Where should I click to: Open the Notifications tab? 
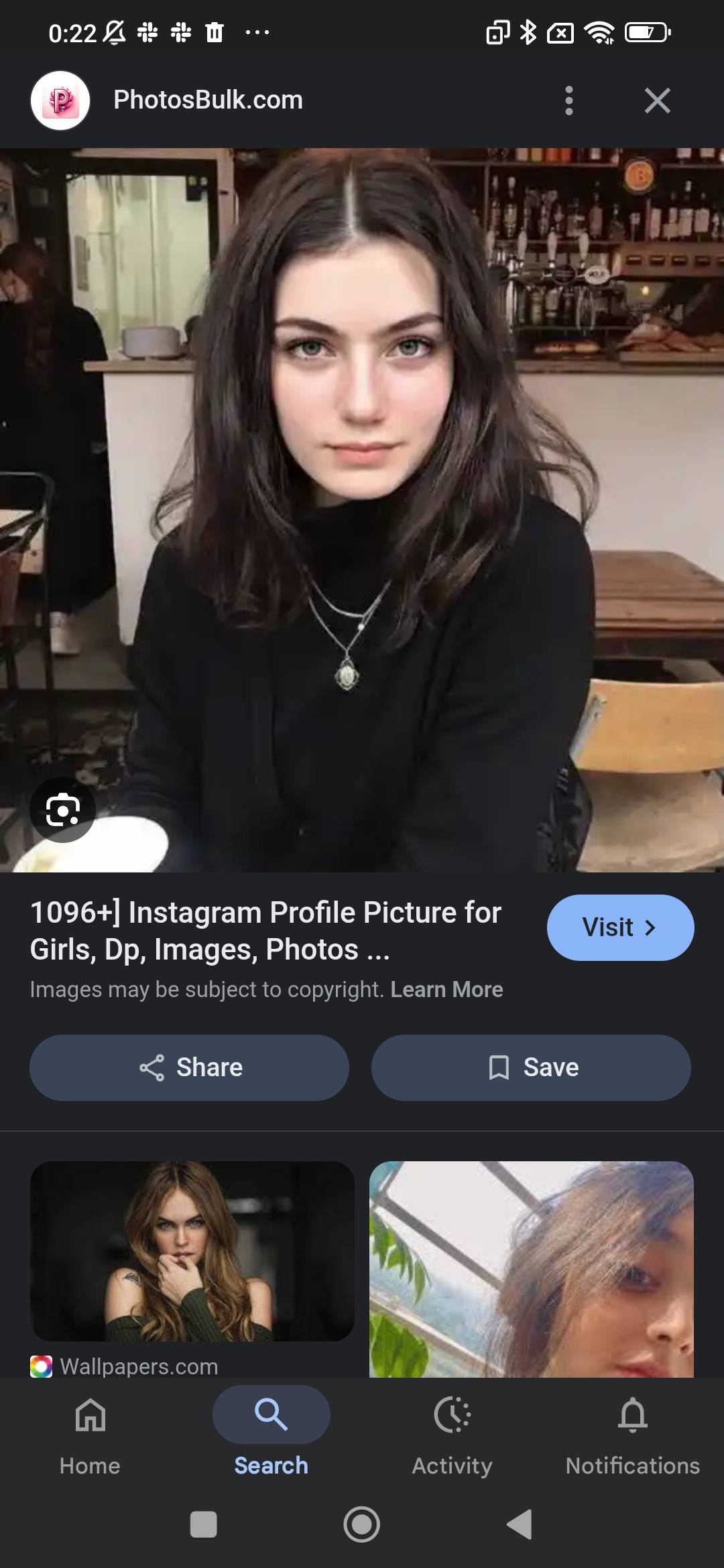(x=632, y=1435)
